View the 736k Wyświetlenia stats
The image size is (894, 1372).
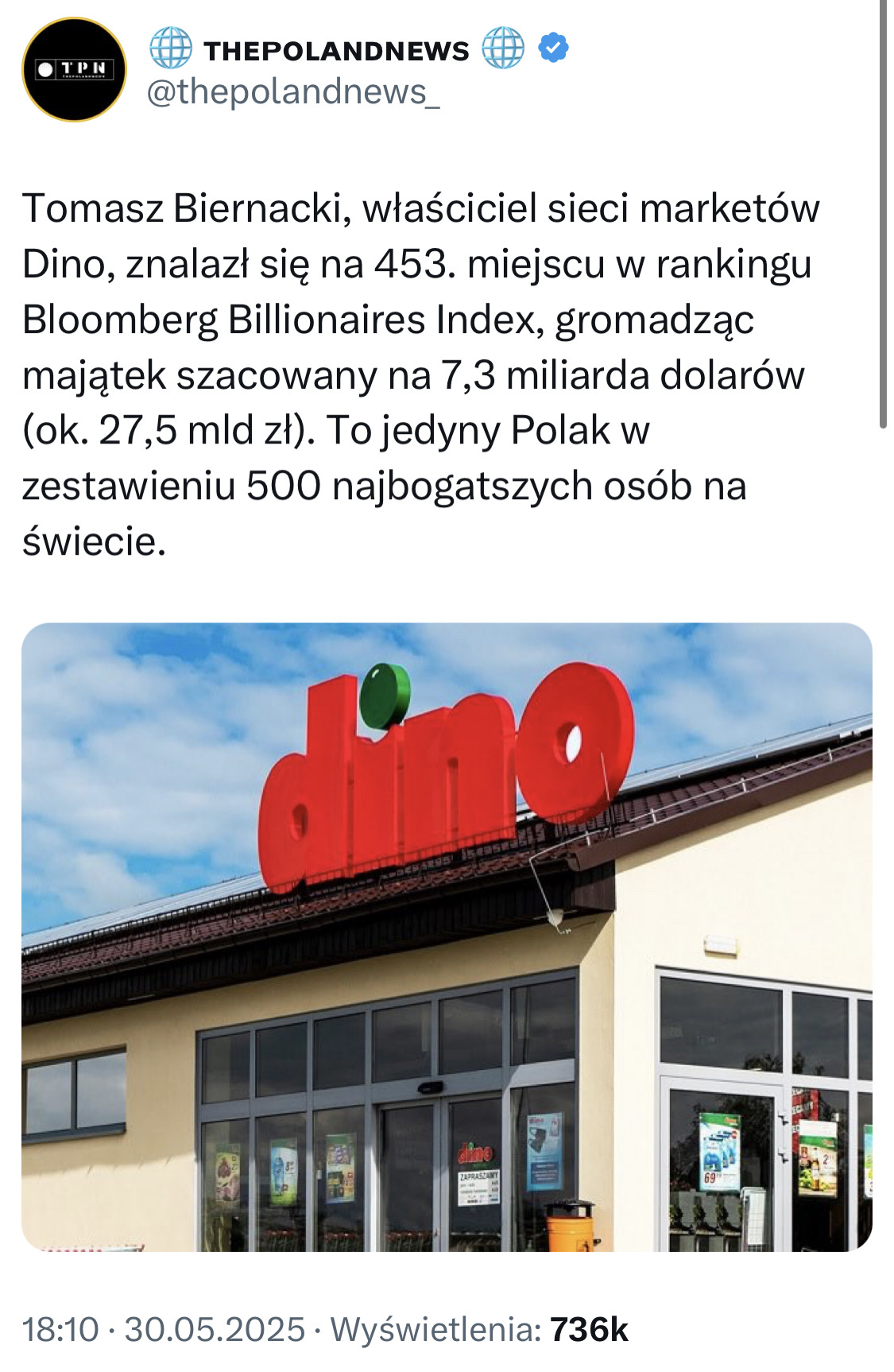point(479,1329)
